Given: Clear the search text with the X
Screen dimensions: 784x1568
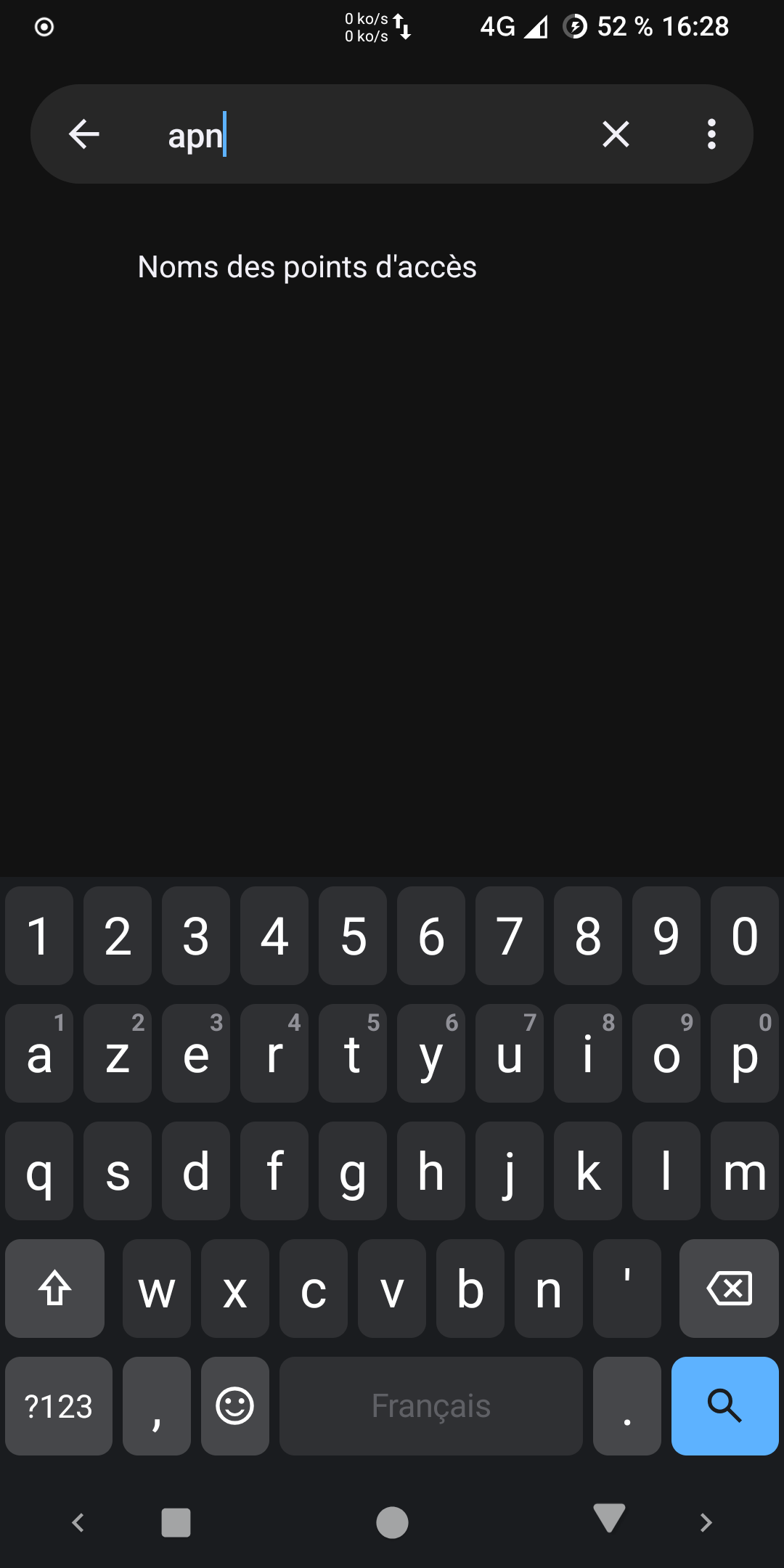Looking at the screenshot, I should click(616, 134).
